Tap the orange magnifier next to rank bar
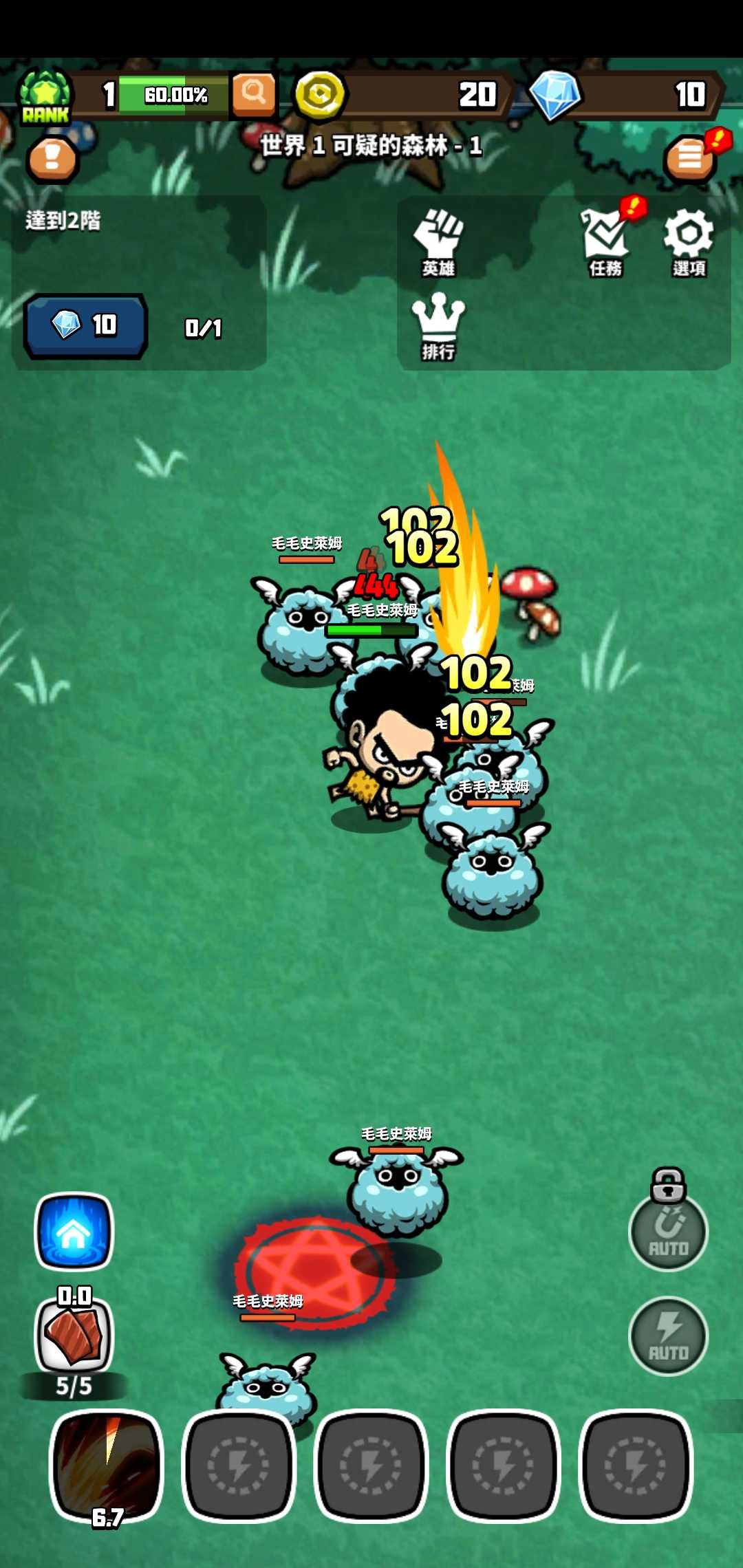 click(x=254, y=94)
